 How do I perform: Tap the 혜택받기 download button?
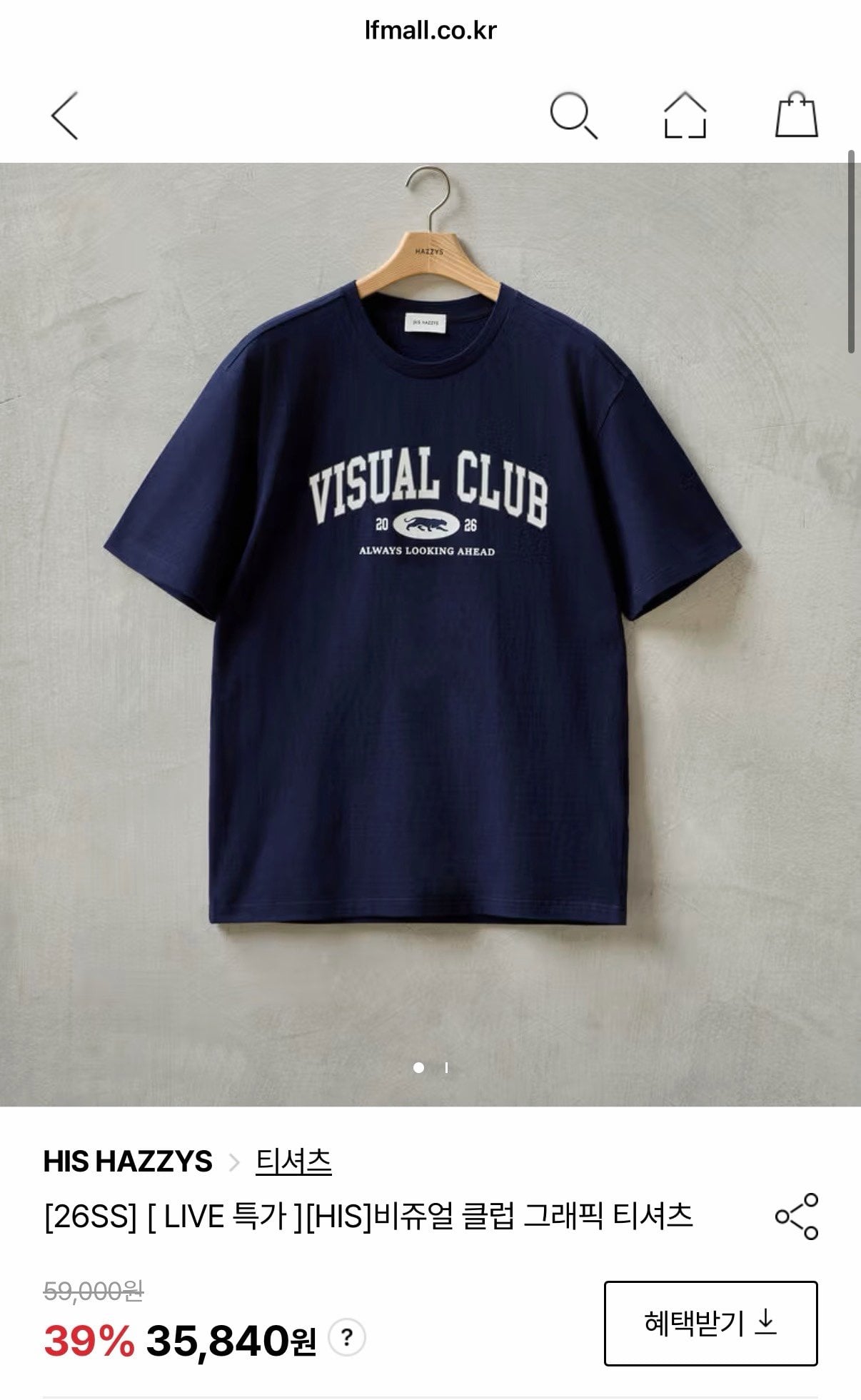(710, 1323)
